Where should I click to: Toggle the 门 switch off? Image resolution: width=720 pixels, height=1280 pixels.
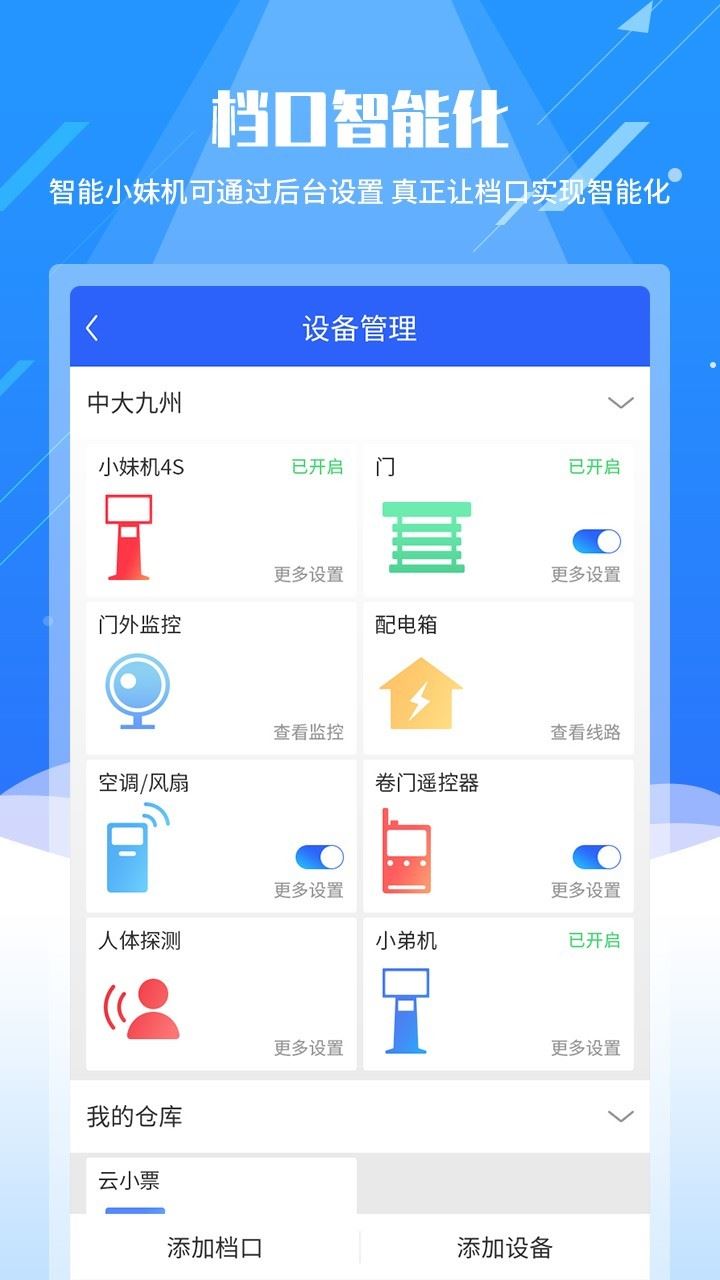596,543
